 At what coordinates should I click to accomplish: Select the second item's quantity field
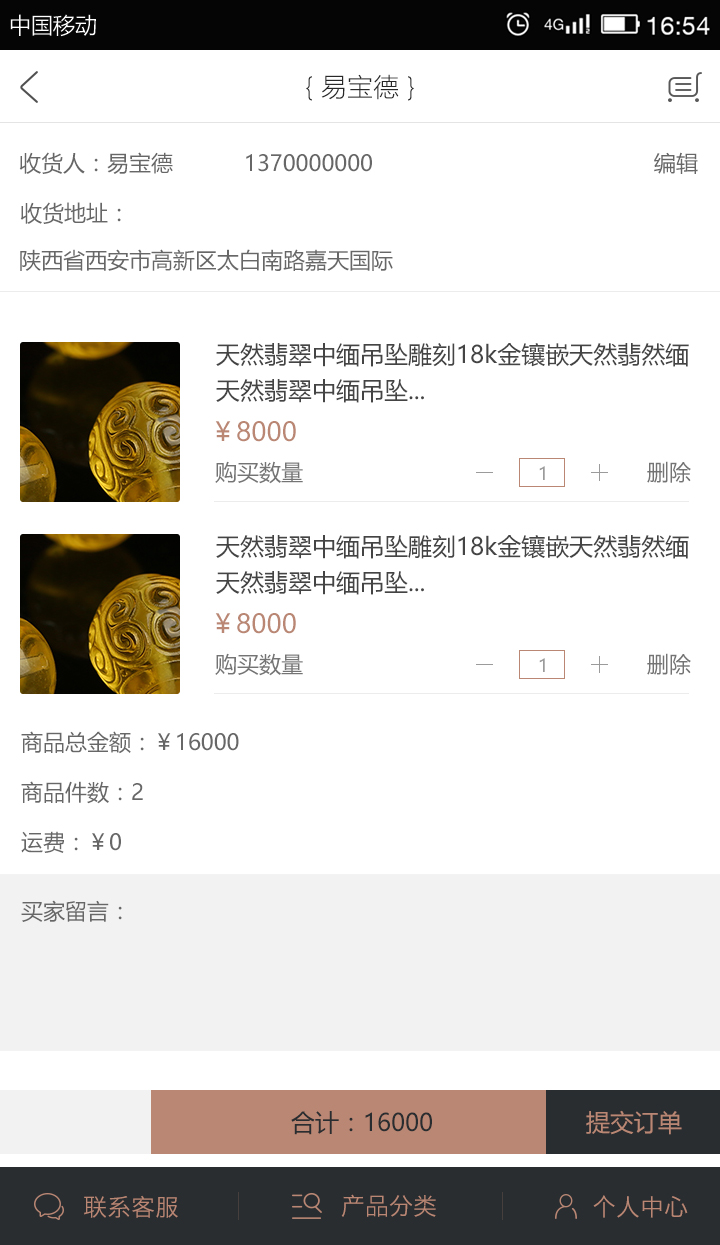[542, 665]
